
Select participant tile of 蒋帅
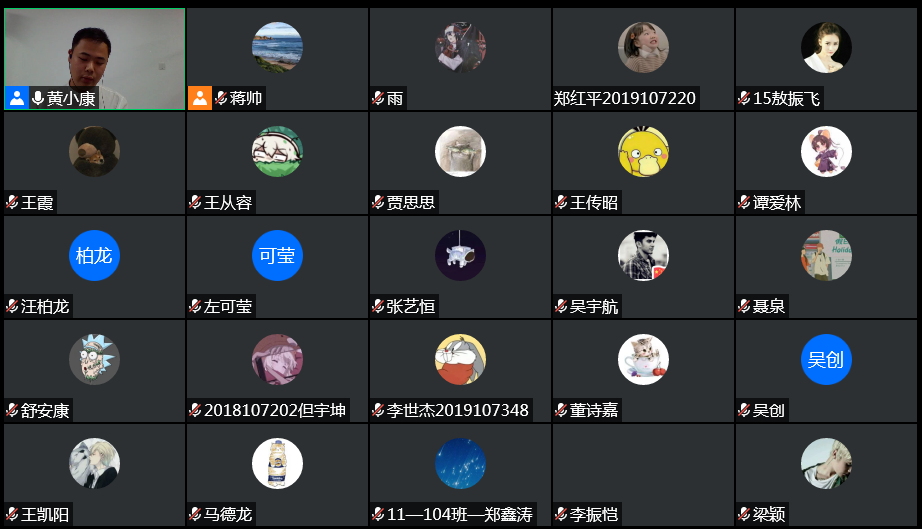277,58
